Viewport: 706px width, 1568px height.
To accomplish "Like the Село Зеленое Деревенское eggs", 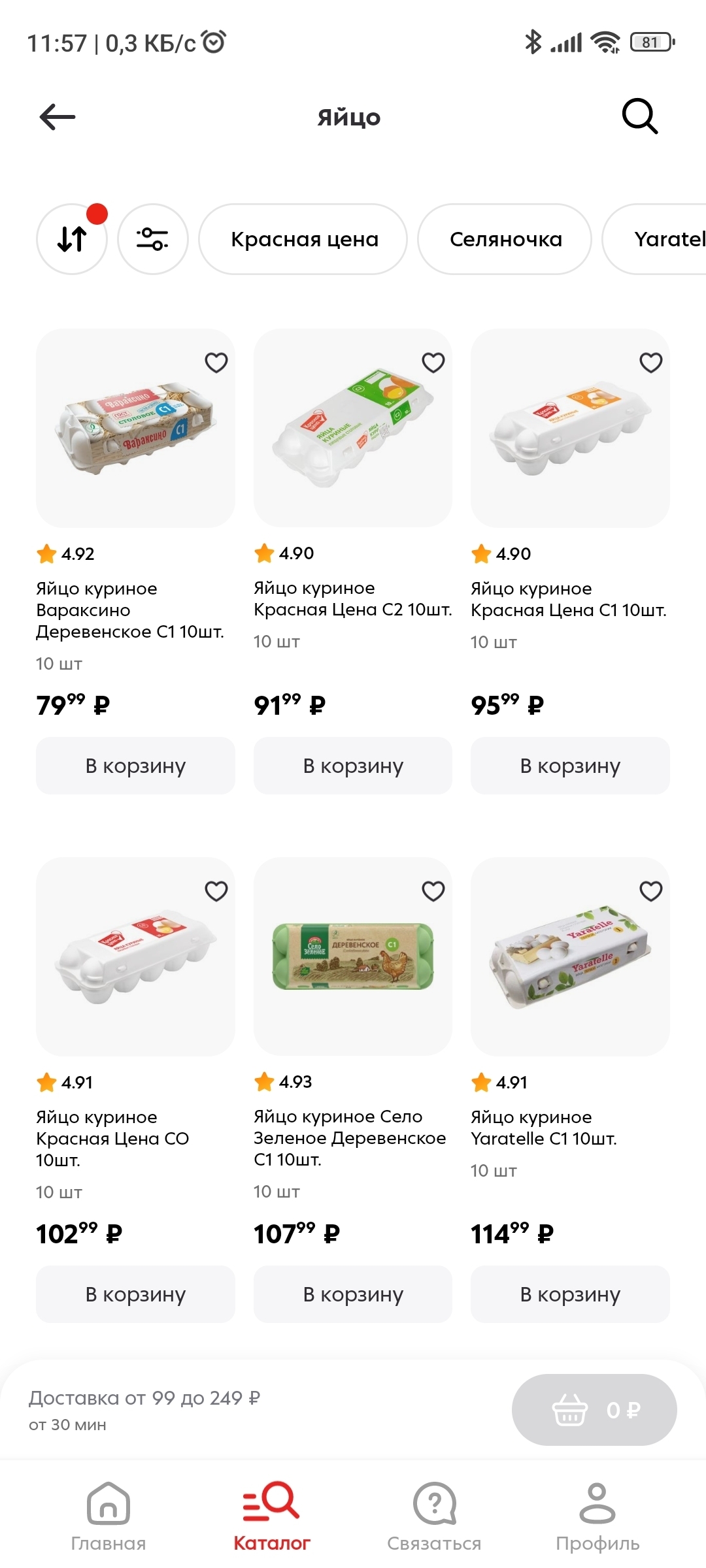I will tap(433, 891).
